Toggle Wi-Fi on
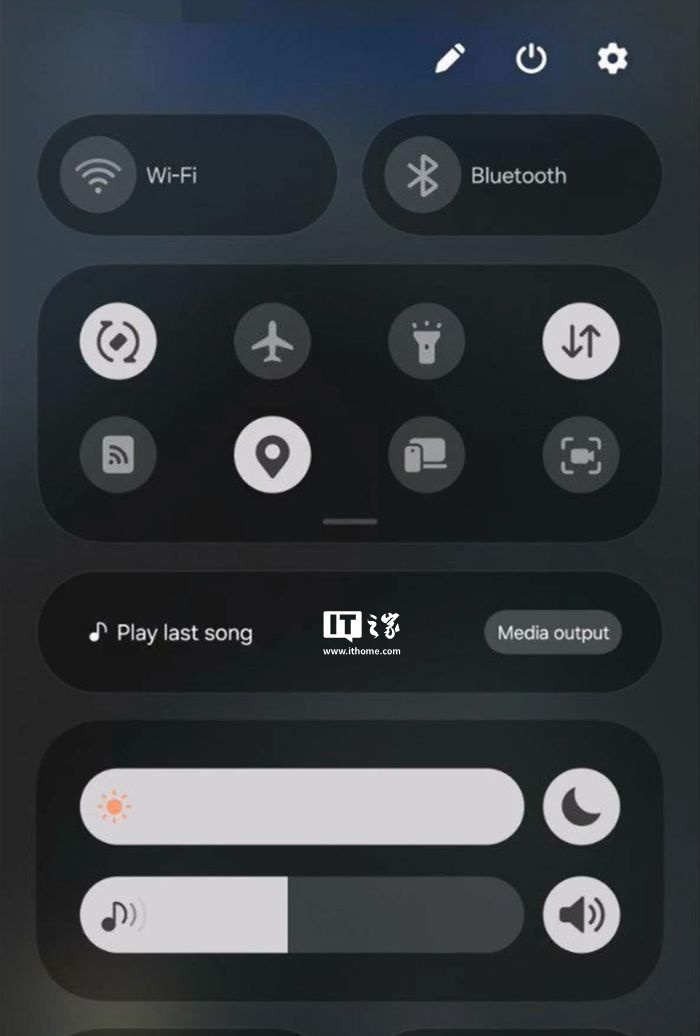Image resolution: width=700 pixels, height=1036 pixels. [98, 176]
